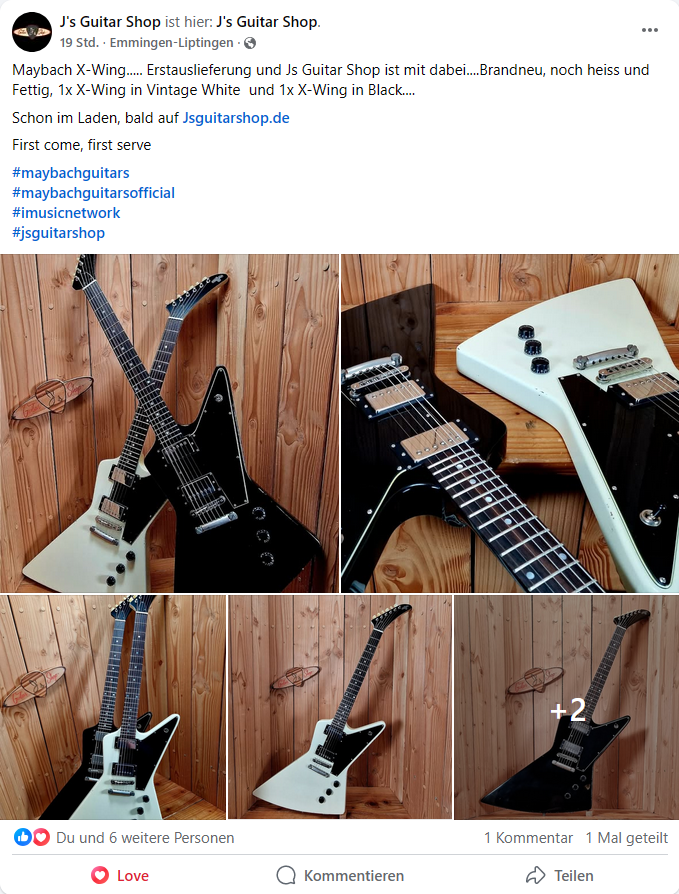Image resolution: width=679 pixels, height=894 pixels.
Task: Open the close-up photo of the guitar bodies
Action: (x=510, y=423)
